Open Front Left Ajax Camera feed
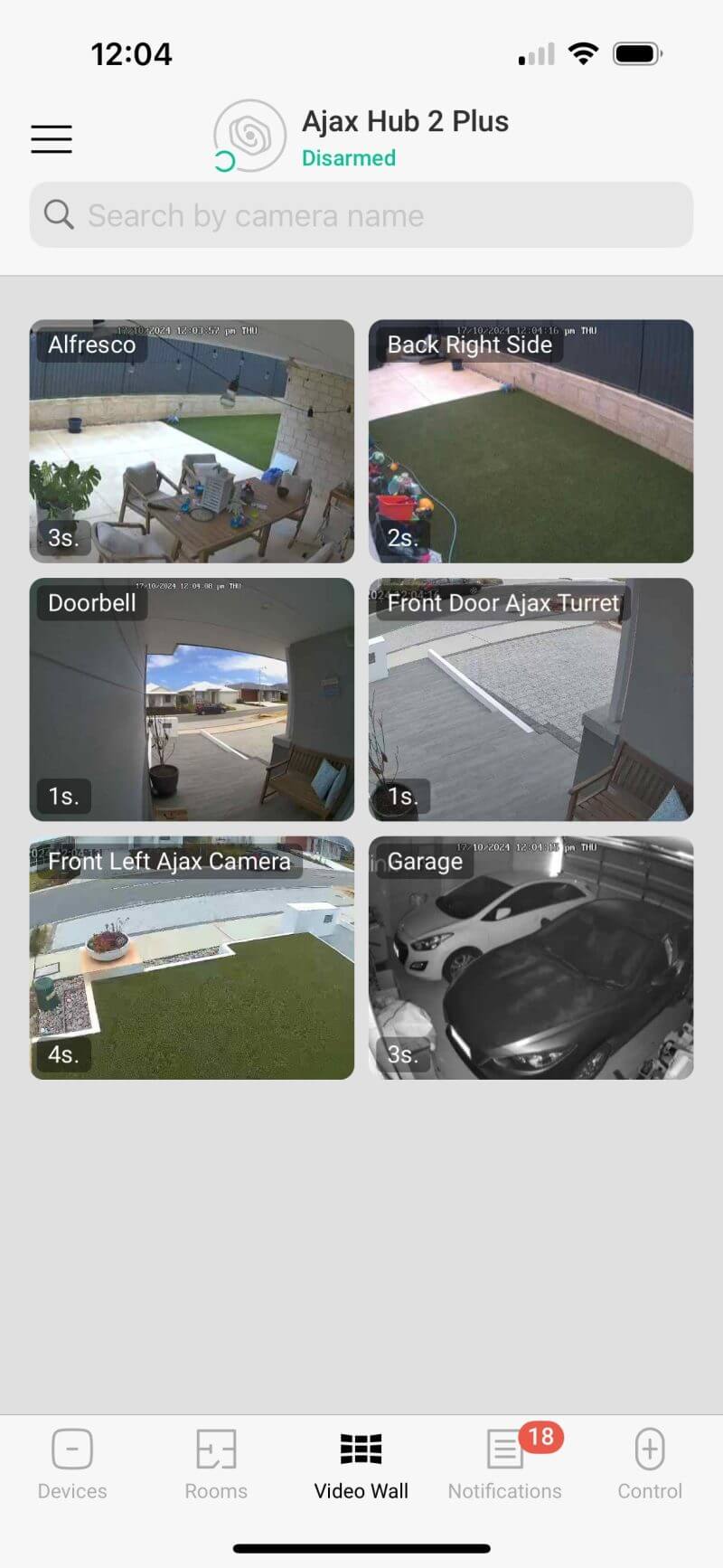This screenshot has height=1568, width=723. (192, 958)
